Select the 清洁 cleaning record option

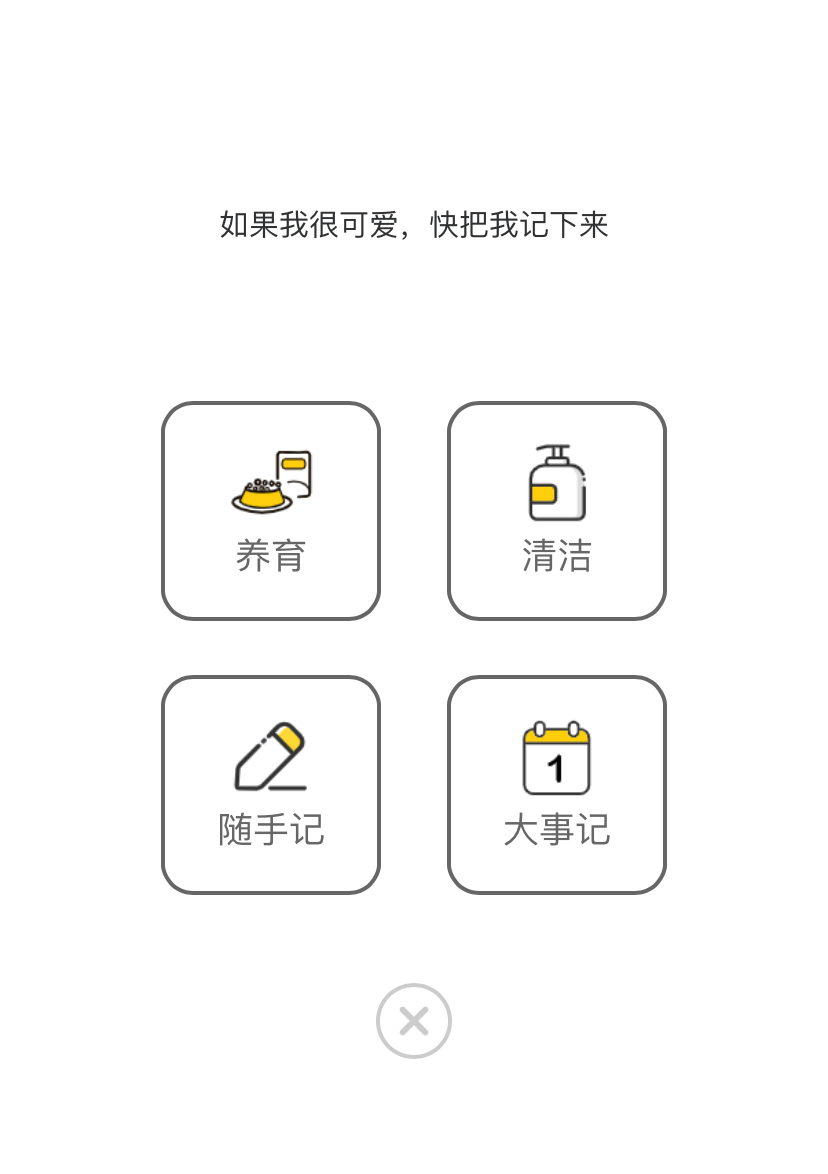(556, 511)
